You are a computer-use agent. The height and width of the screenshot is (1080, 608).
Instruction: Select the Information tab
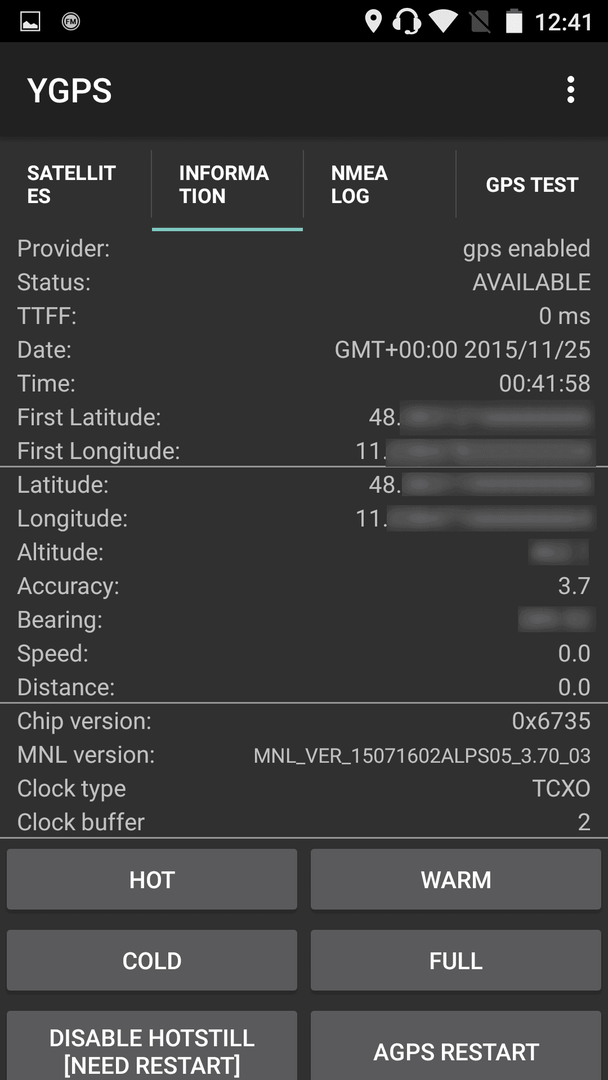(227, 185)
